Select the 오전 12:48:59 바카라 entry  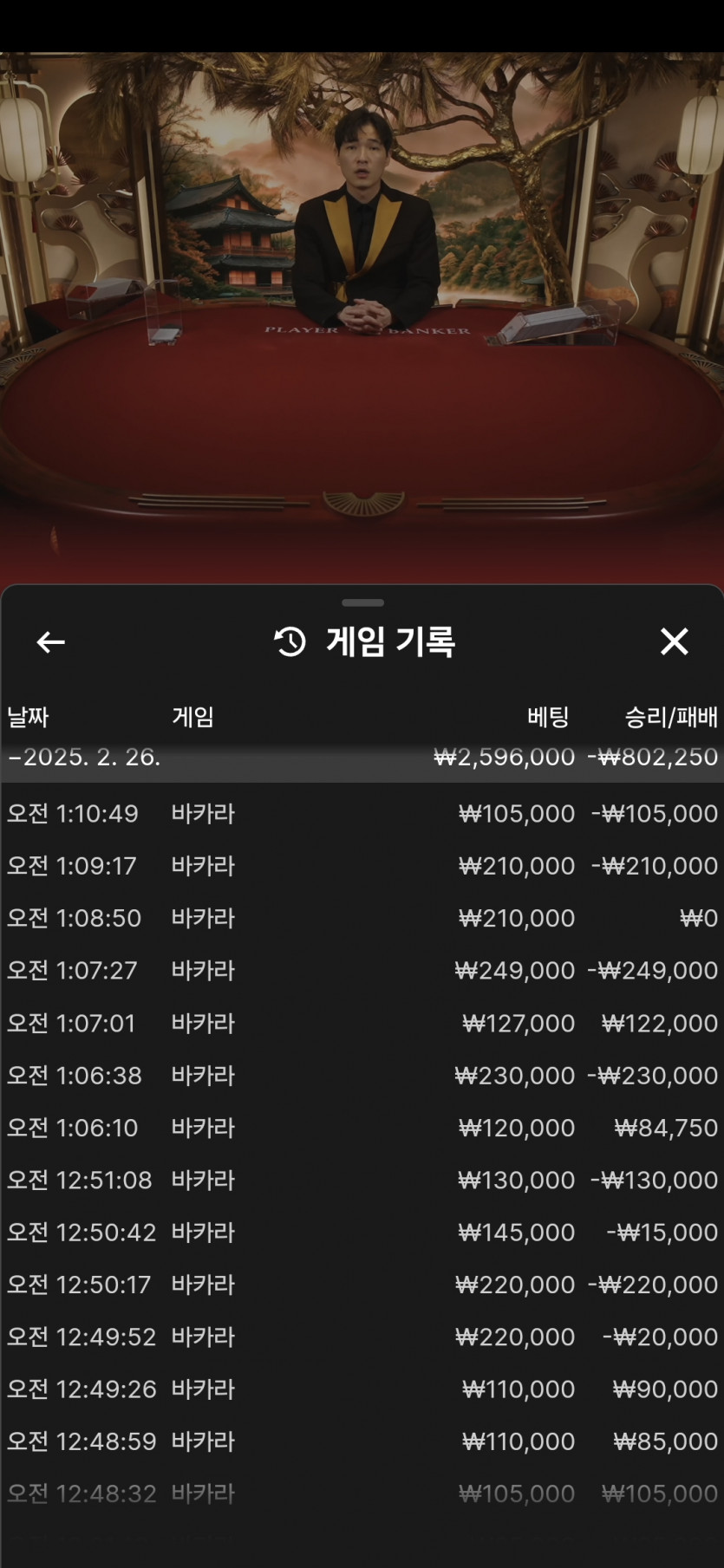[x=362, y=1441]
